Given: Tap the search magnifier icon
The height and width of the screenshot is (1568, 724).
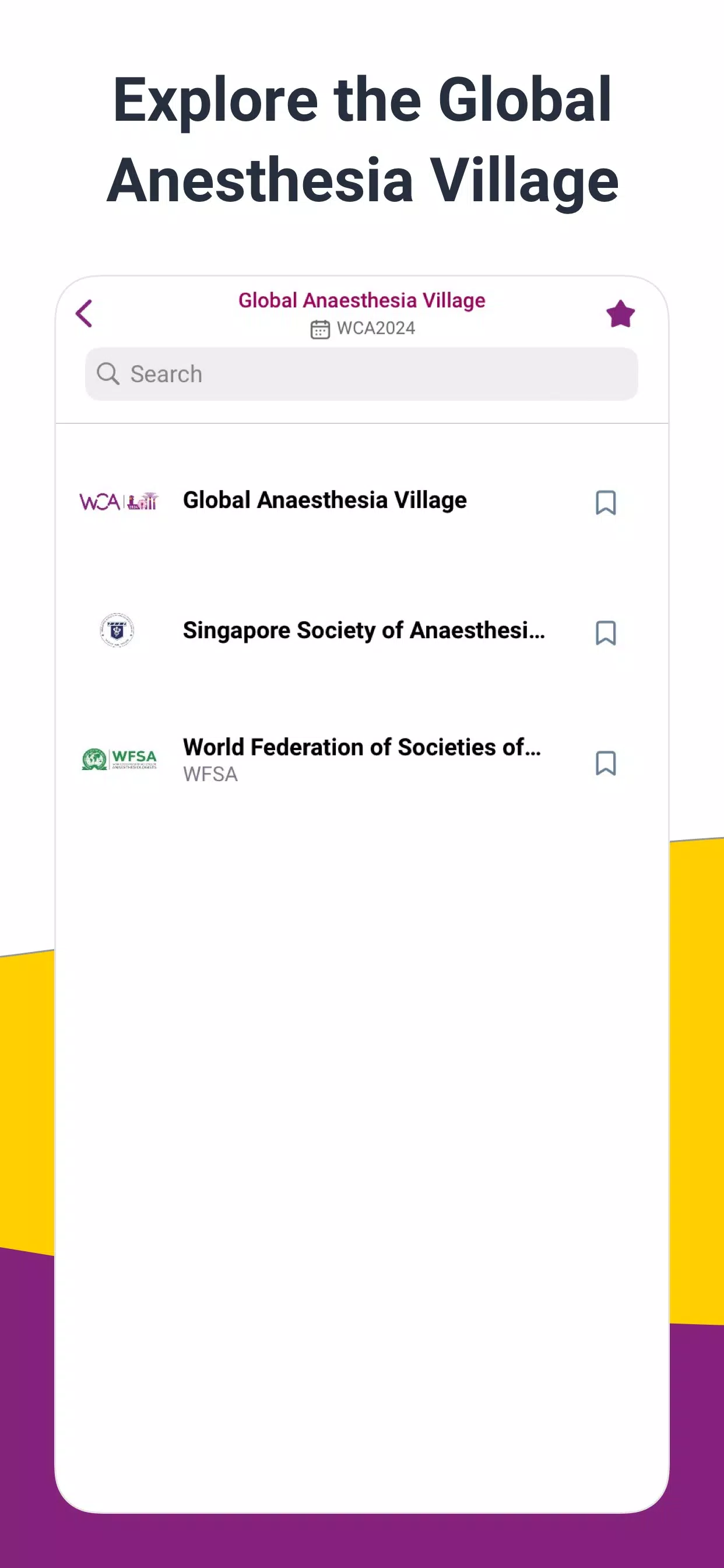Looking at the screenshot, I should [108, 374].
